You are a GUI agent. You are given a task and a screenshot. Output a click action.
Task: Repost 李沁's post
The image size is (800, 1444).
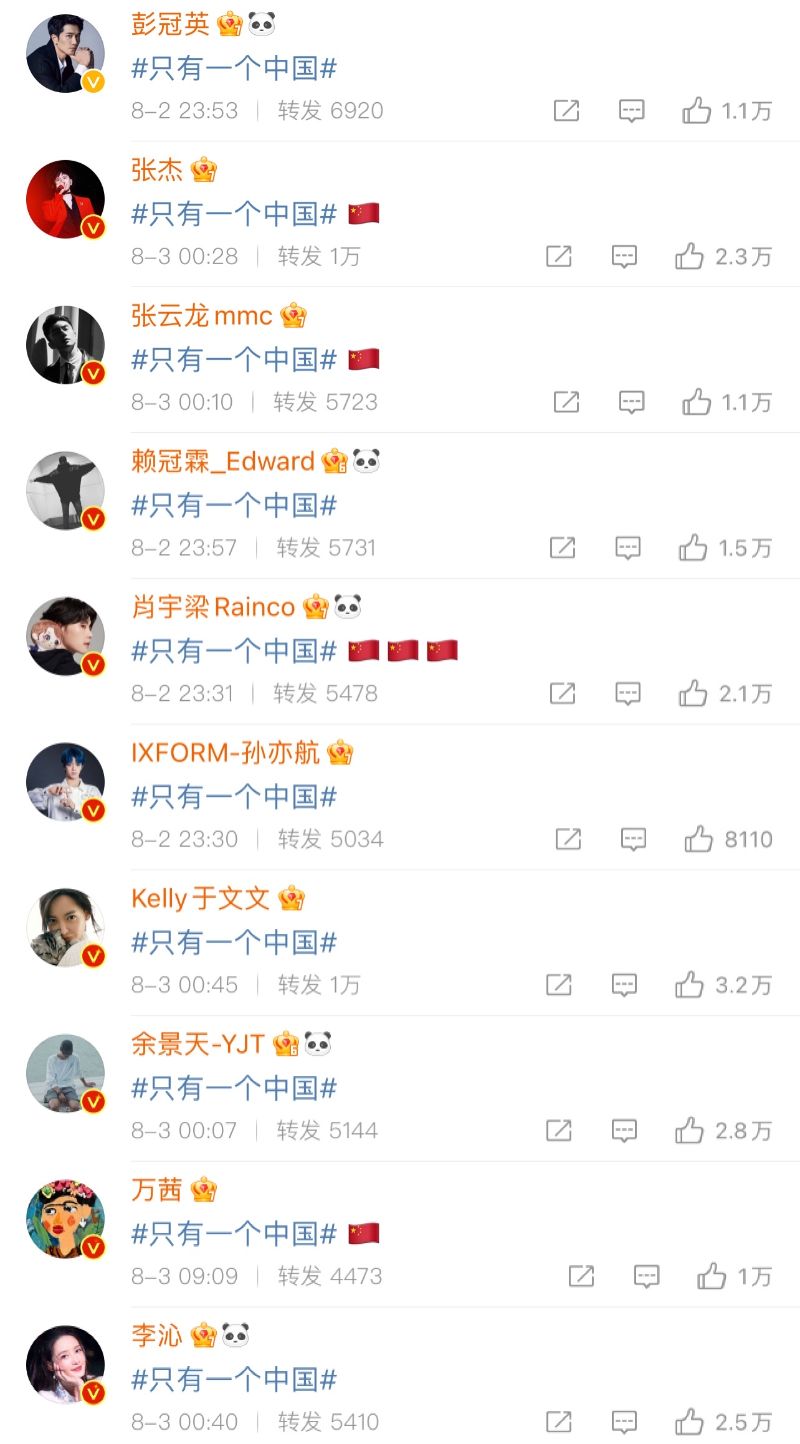pos(558,1421)
